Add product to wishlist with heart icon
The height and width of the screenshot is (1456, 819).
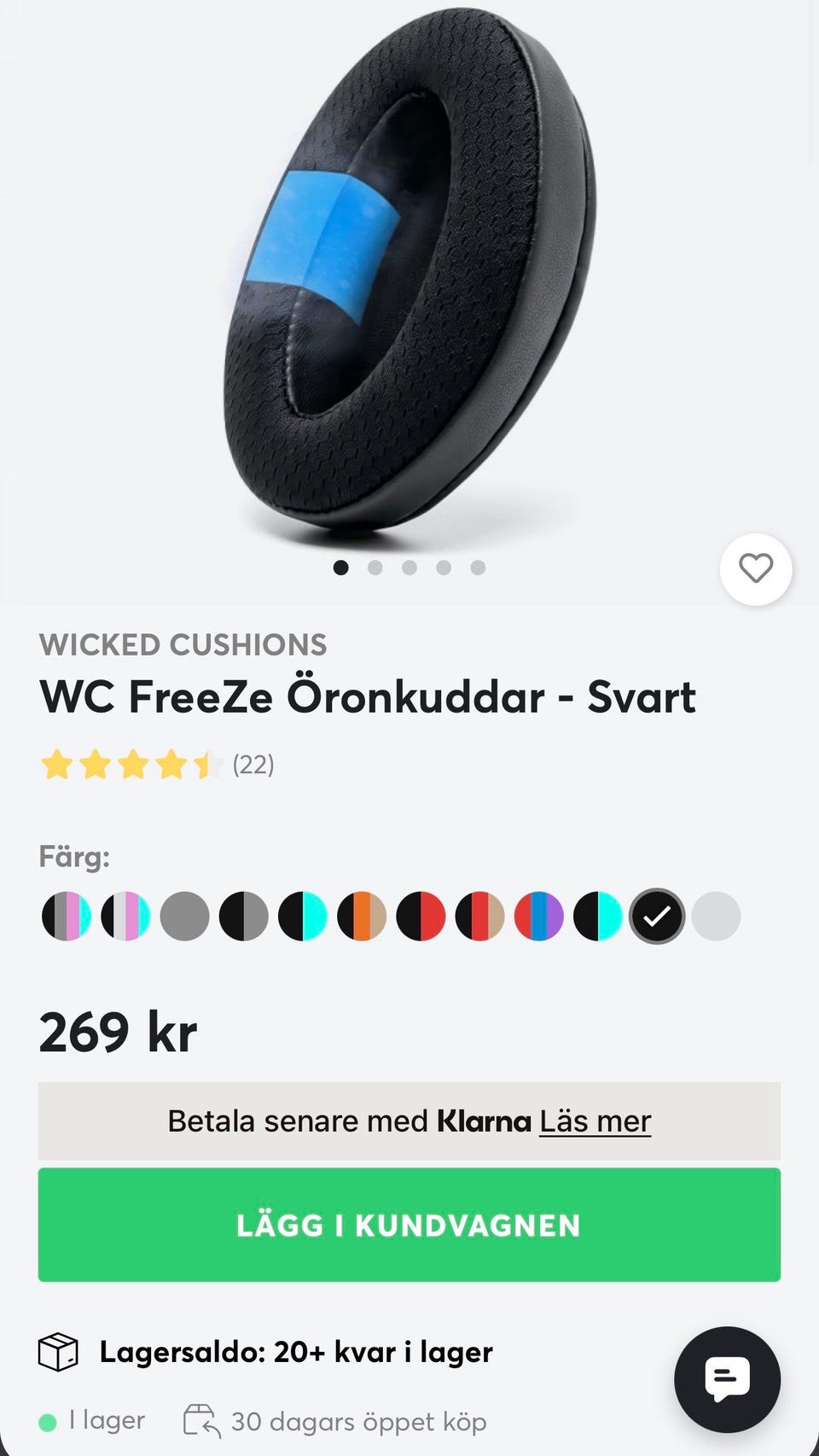756,569
